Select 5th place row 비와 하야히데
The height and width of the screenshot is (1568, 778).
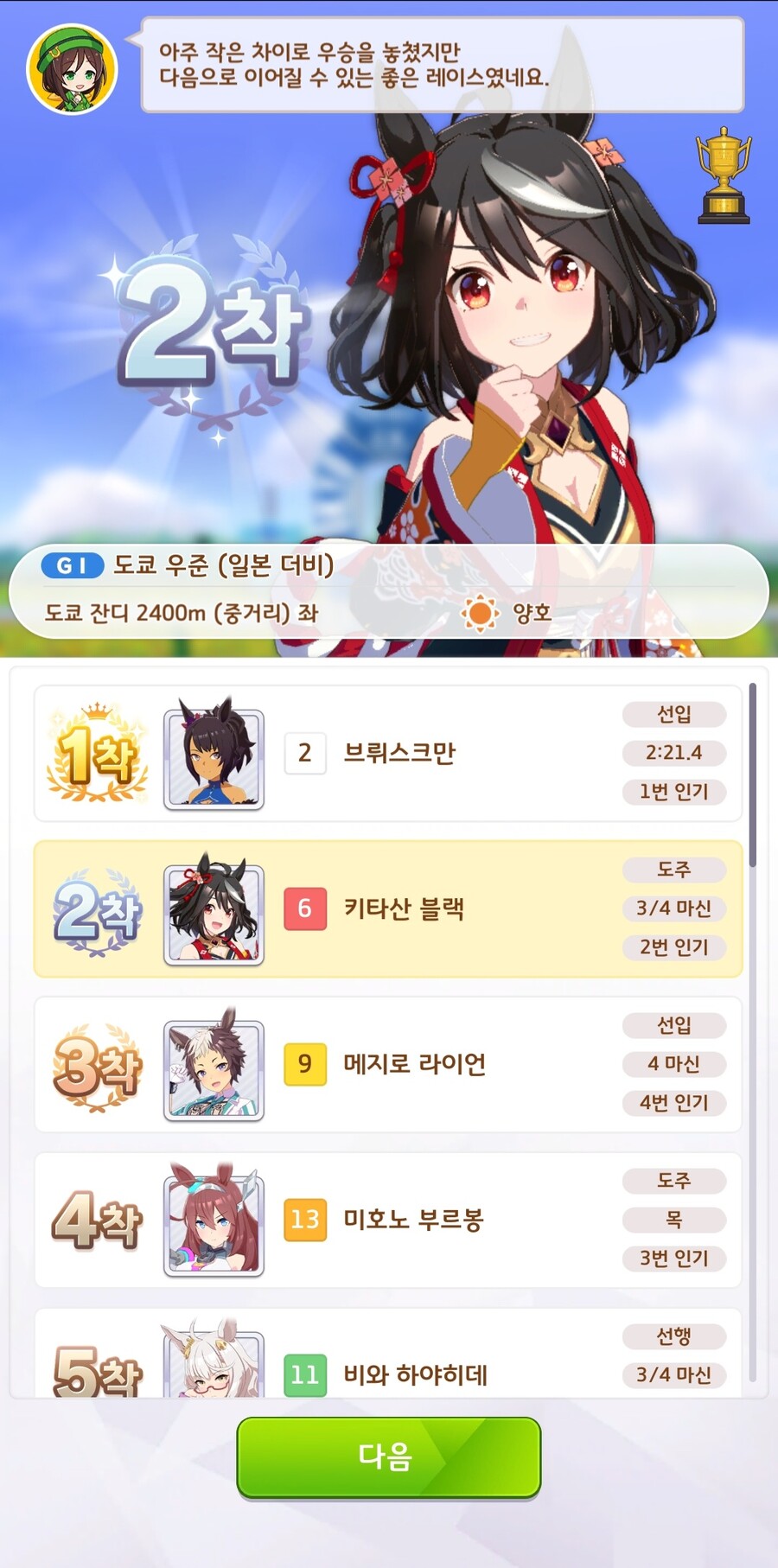388,1353
